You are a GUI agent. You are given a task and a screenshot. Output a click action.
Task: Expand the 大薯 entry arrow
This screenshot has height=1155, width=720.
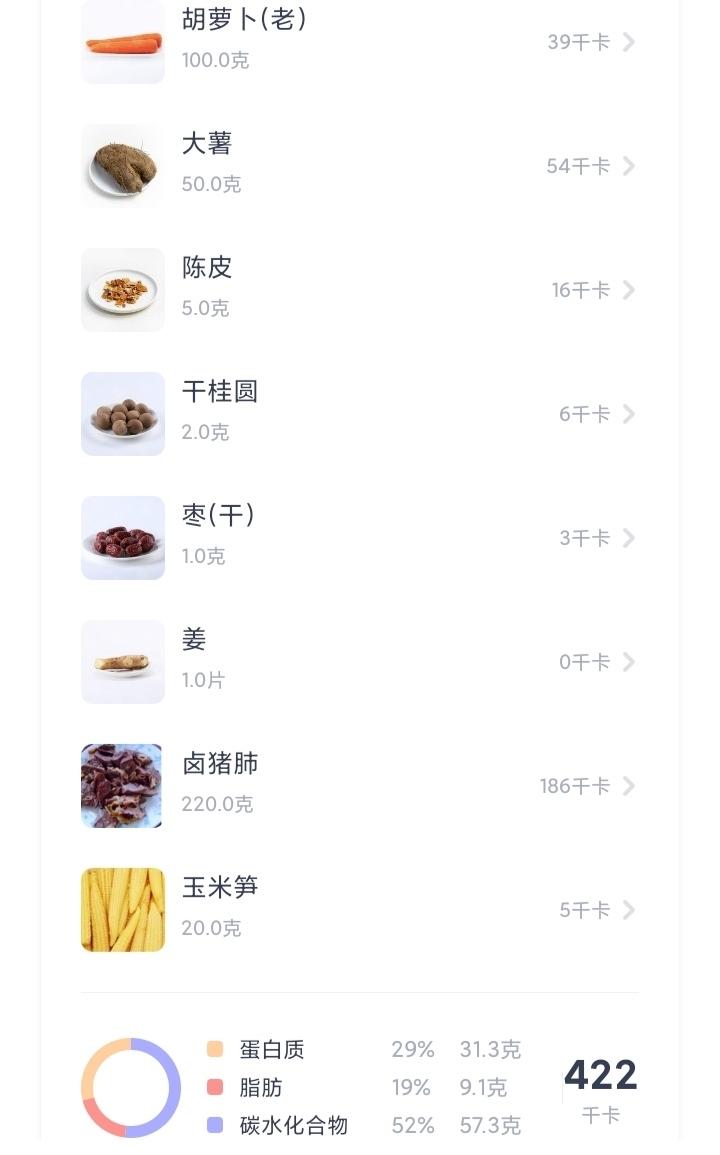coord(629,166)
